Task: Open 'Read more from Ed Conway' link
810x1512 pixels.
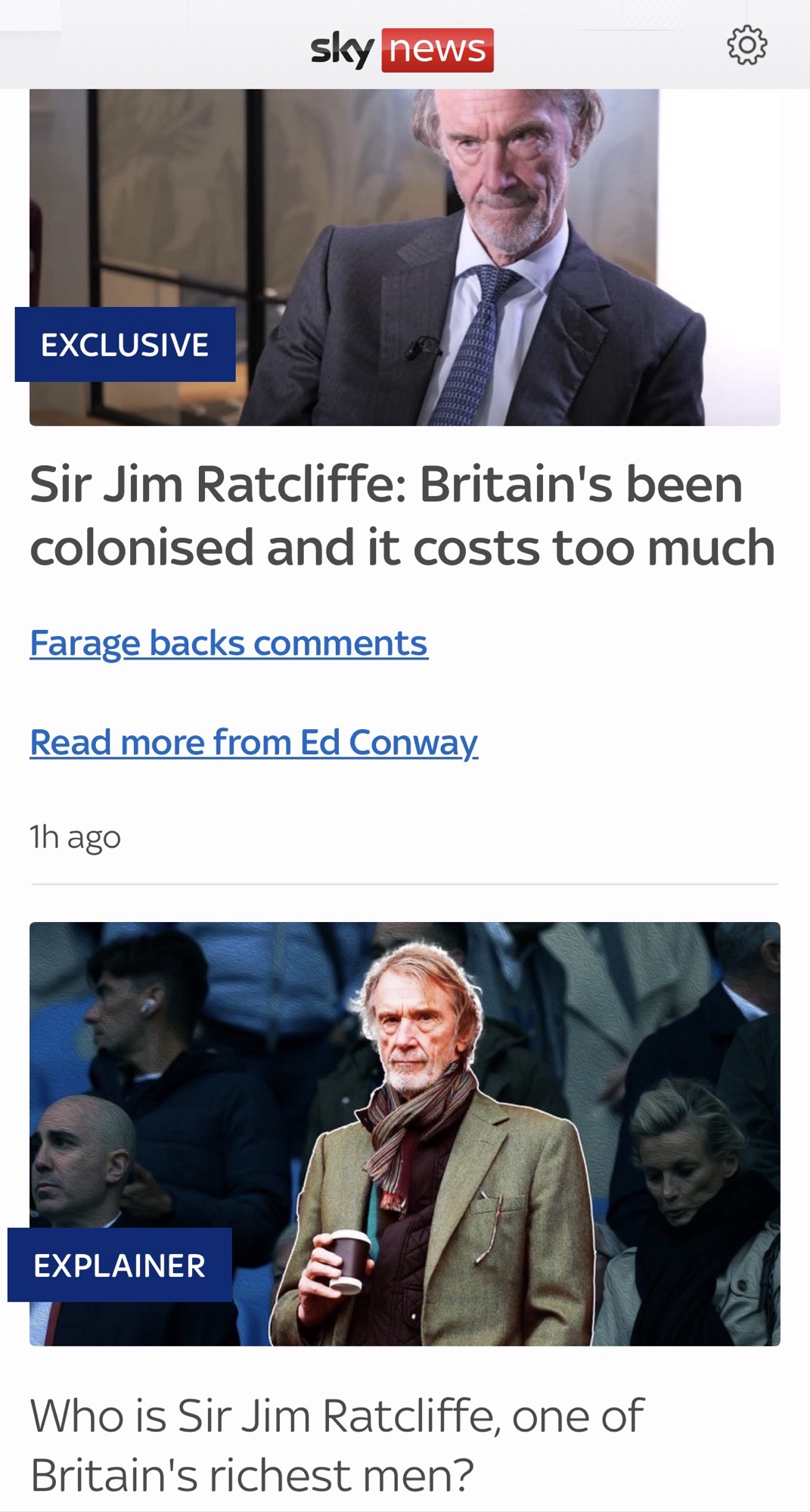Action: pyautogui.click(x=253, y=743)
